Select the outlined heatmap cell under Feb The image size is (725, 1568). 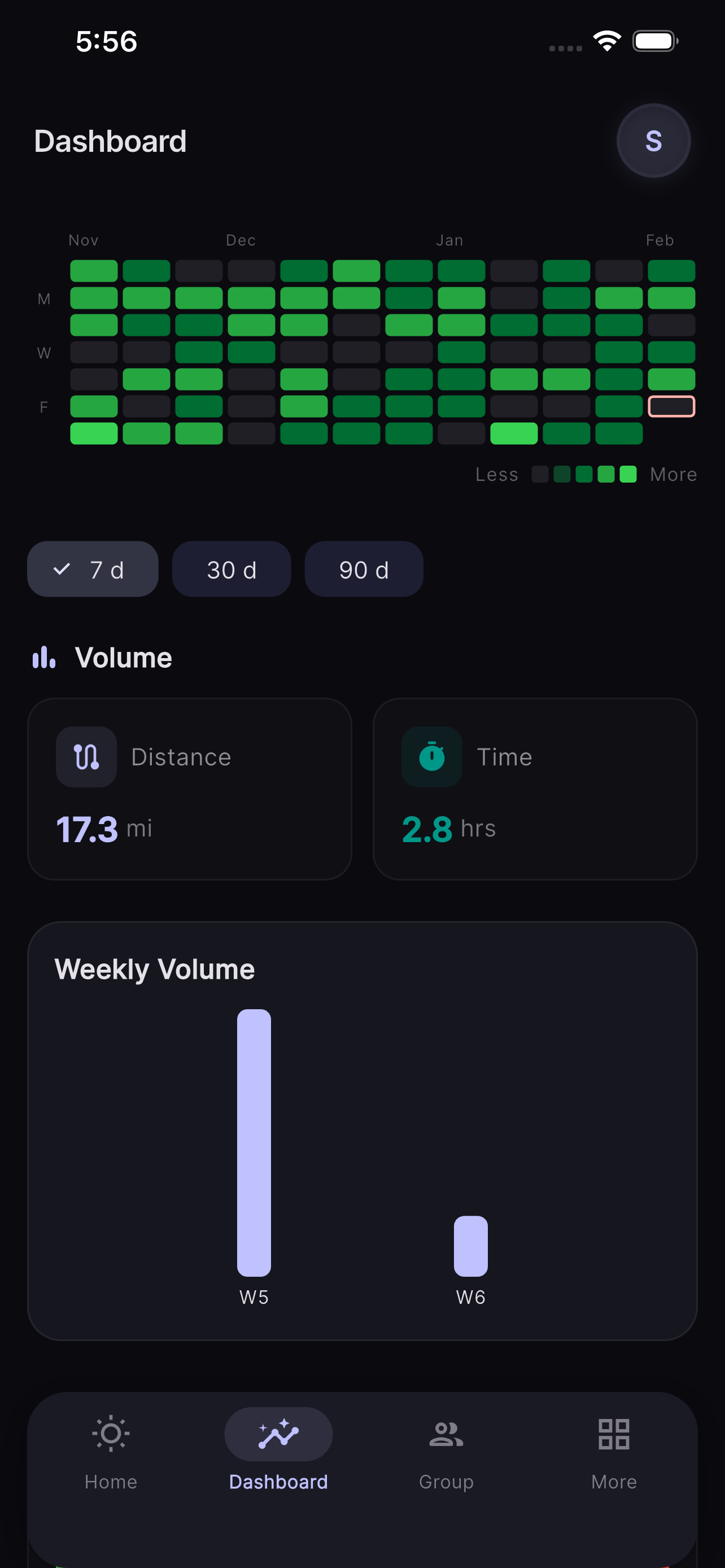pos(671,405)
